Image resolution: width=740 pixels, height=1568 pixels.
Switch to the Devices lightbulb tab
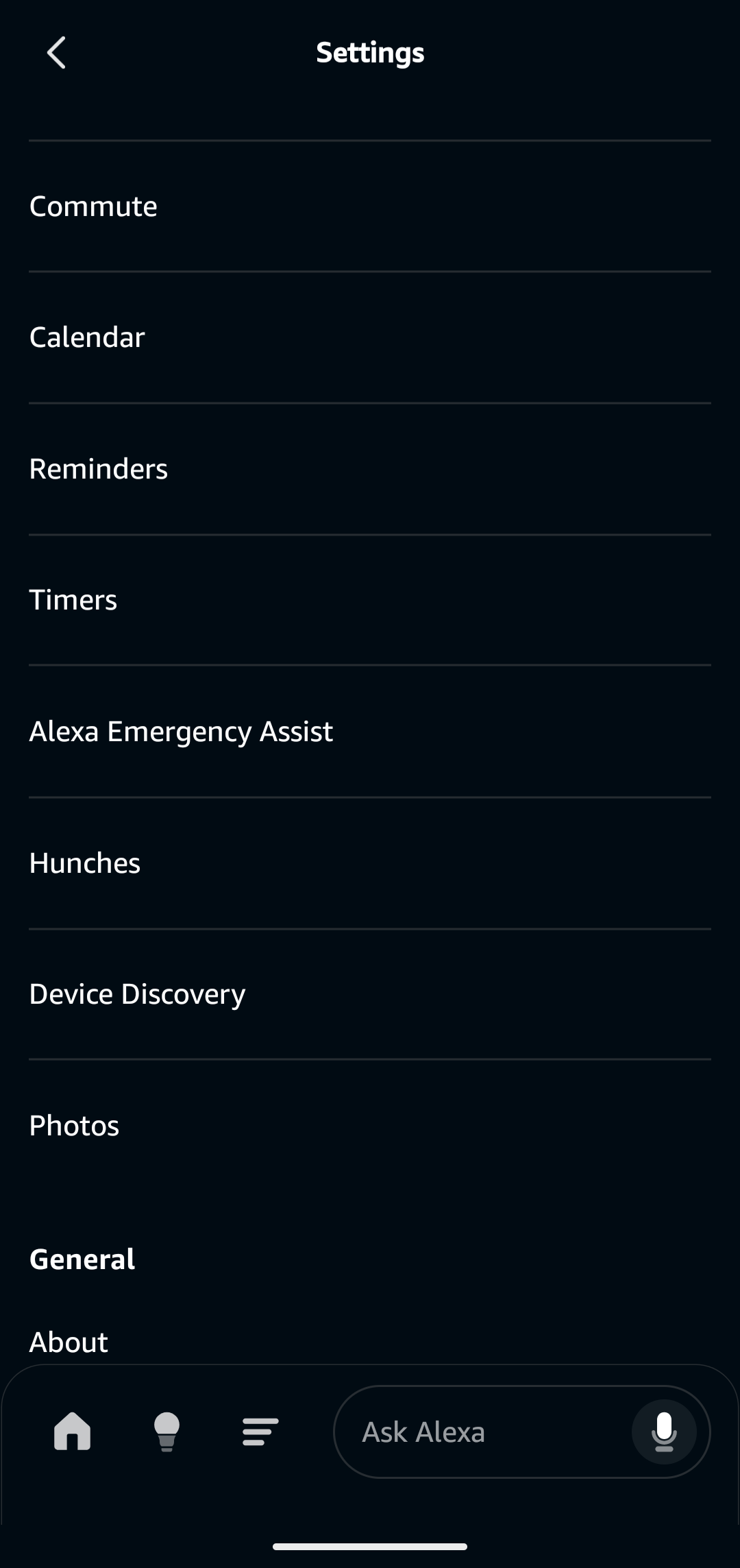pos(166,1432)
